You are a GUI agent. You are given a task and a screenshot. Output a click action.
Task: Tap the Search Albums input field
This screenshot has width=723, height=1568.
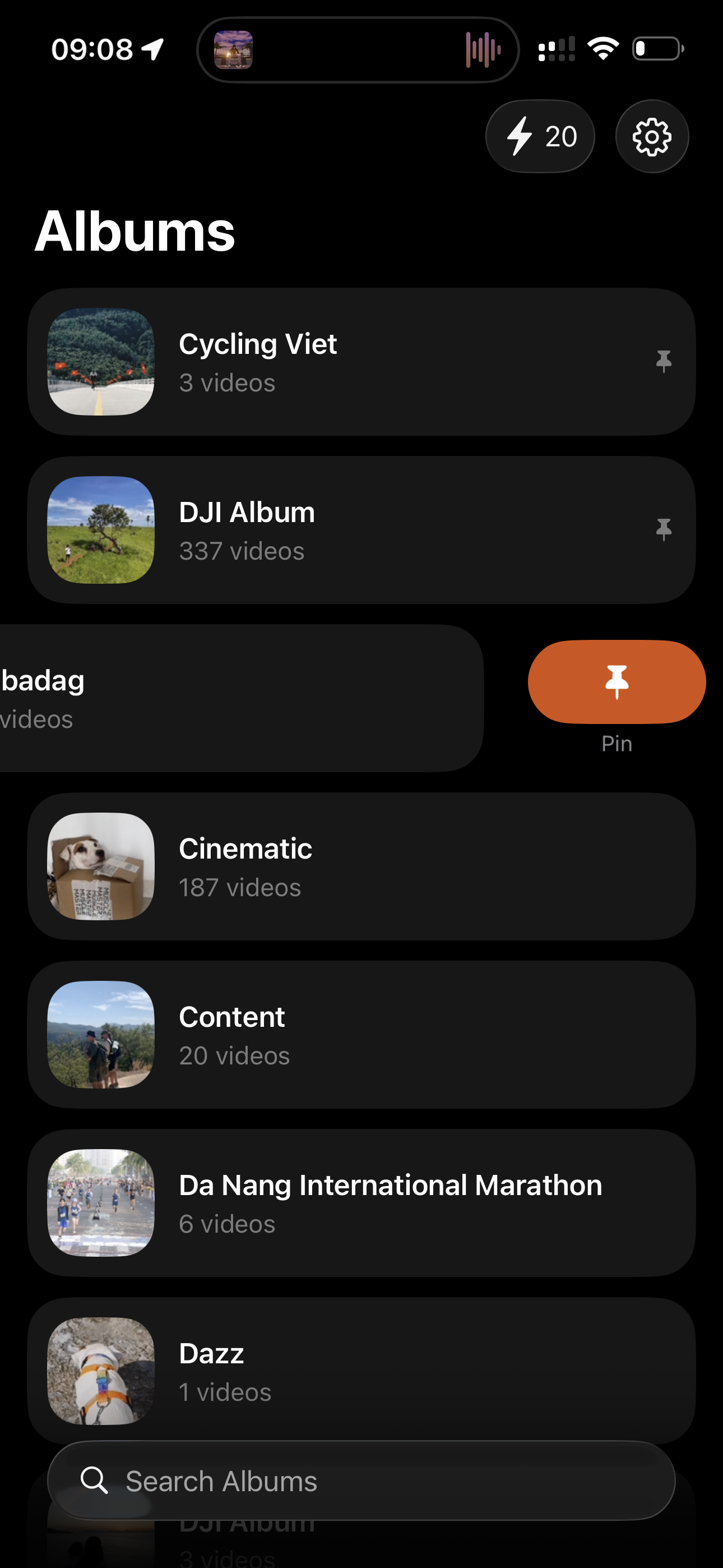click(361, 1481)
